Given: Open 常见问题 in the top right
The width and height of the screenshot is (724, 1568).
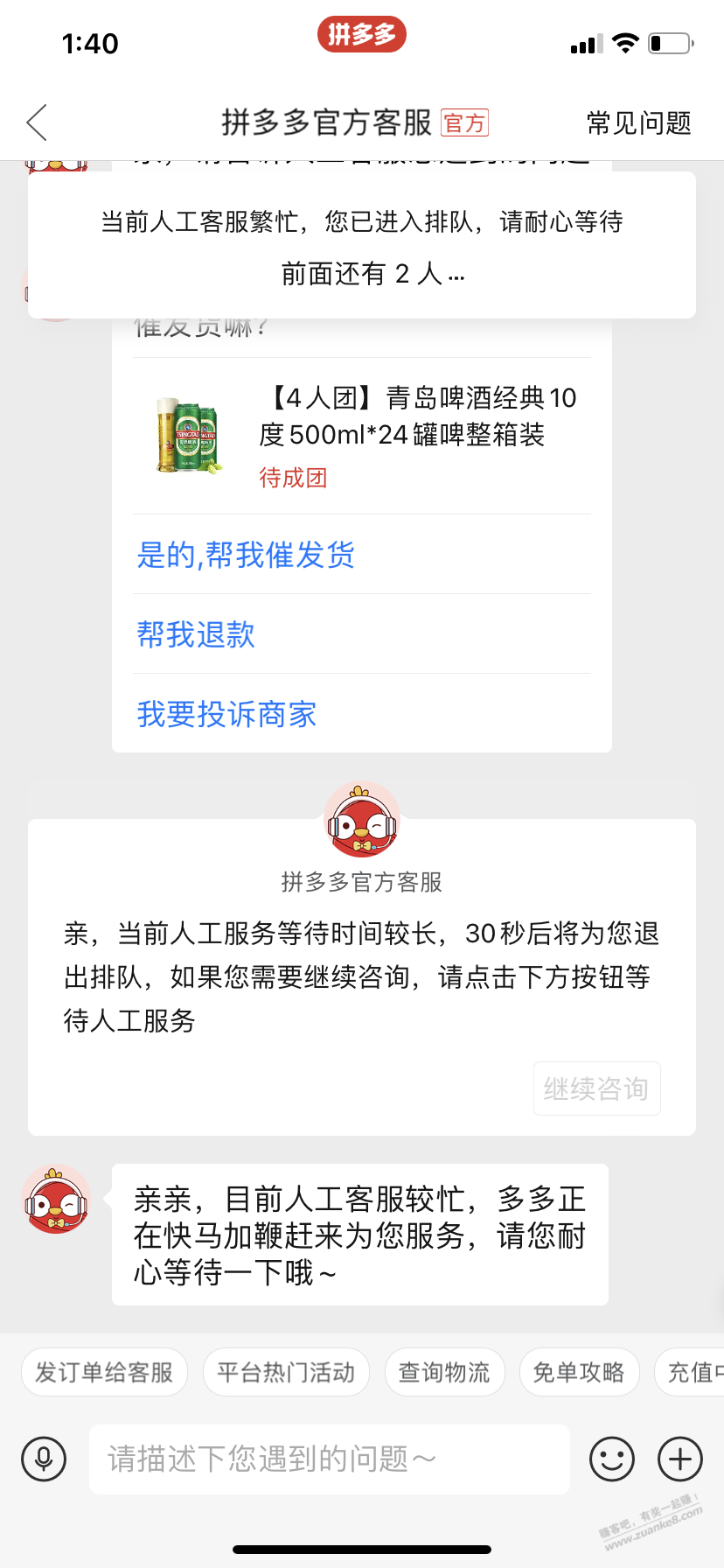Looking at the screenshot, I should tap(637, 123).
